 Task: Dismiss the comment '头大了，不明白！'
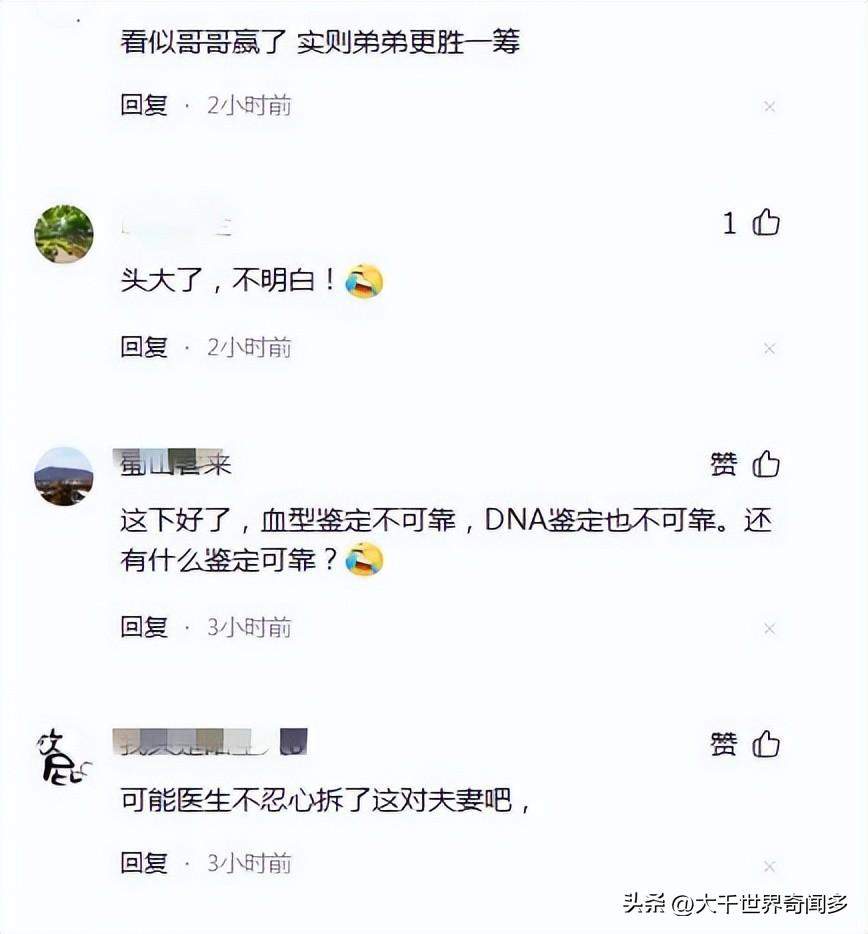click(769, 348)
